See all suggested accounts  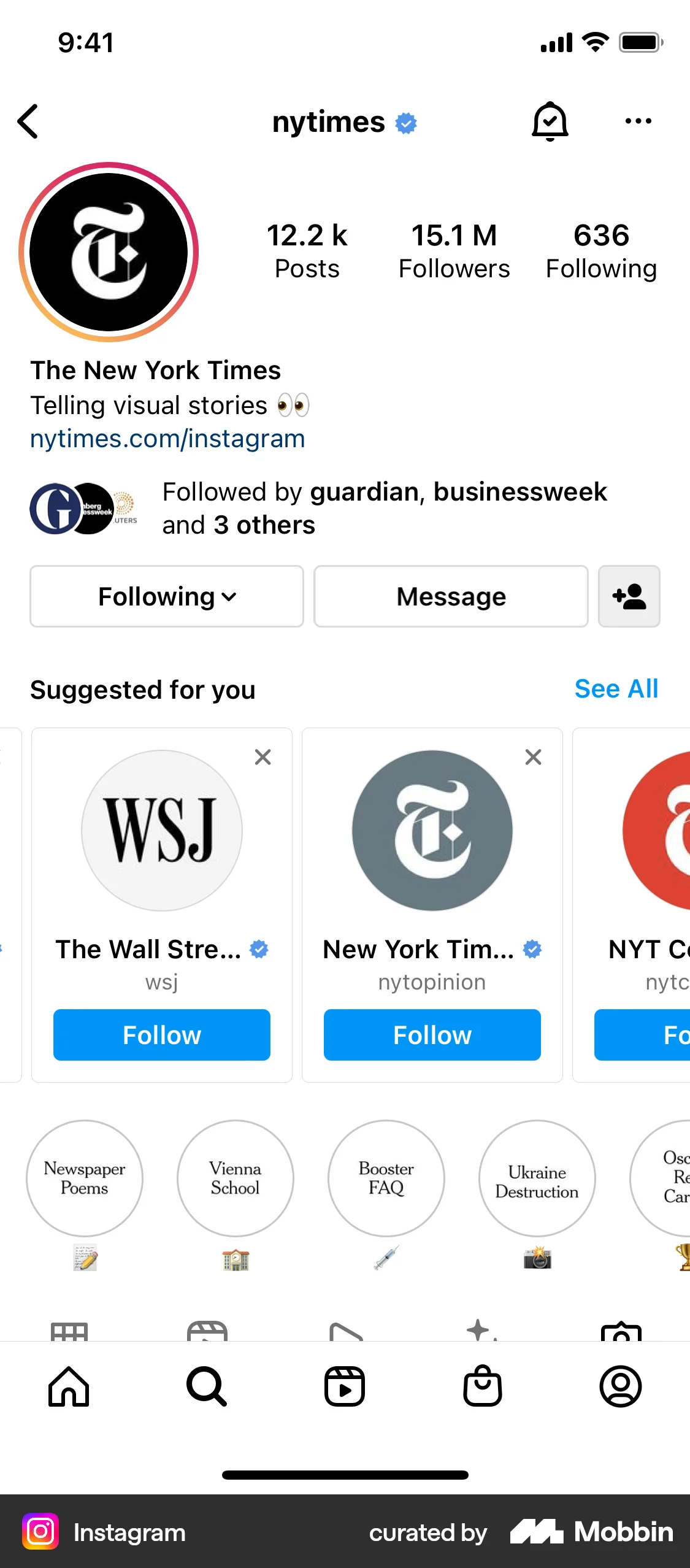point(616,689)
